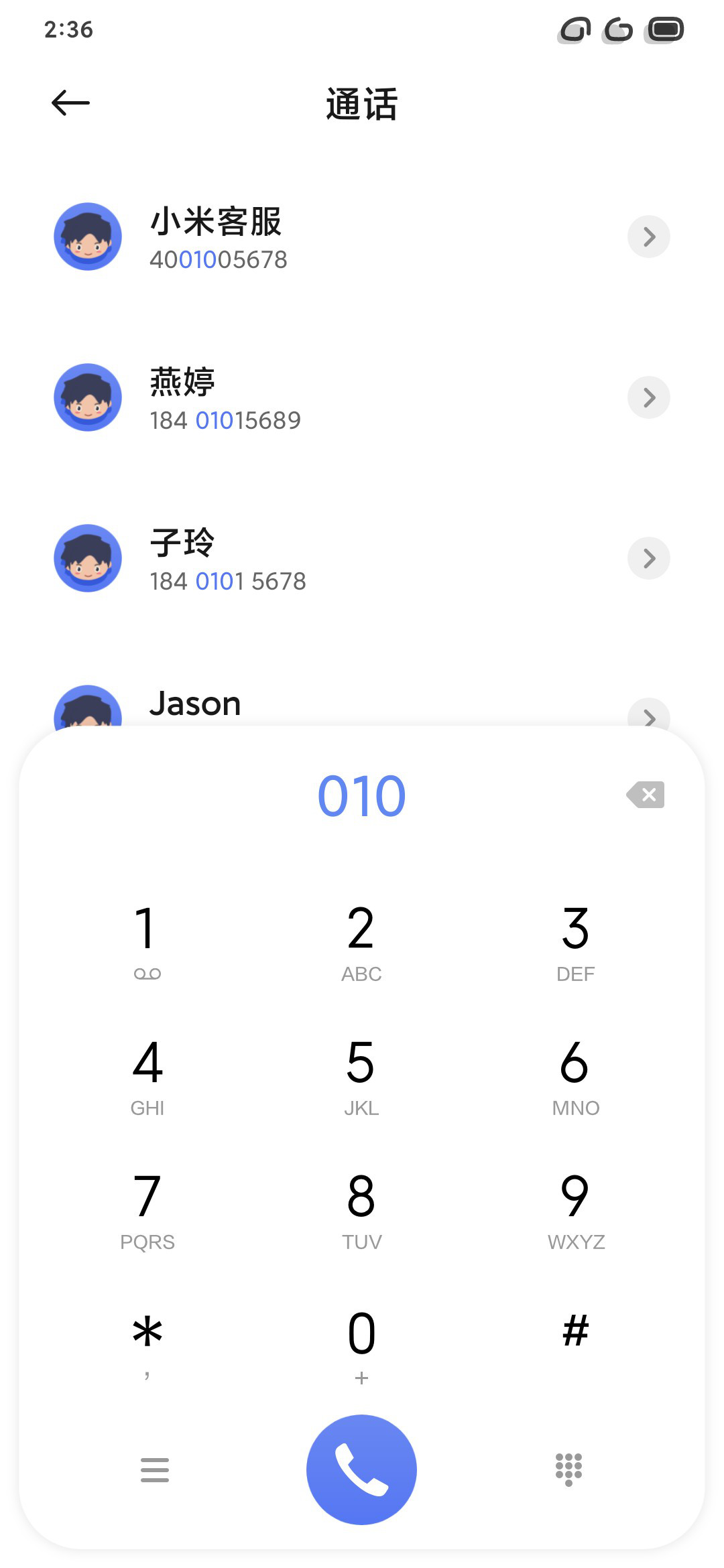Screen dimensions: 724x1568
Task: Hide the dial pad using the keypad icon
Action: pos(568,1469)
